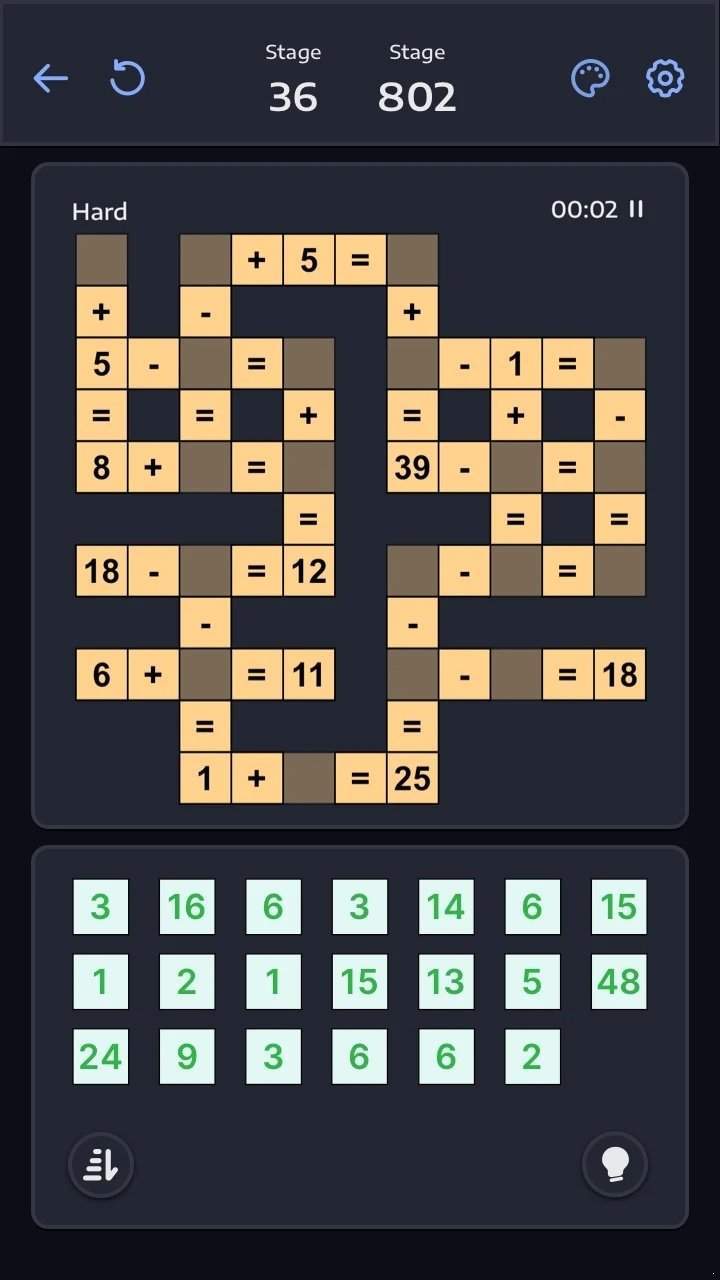Select the empty cell after 39 minus

click(516, 467)
